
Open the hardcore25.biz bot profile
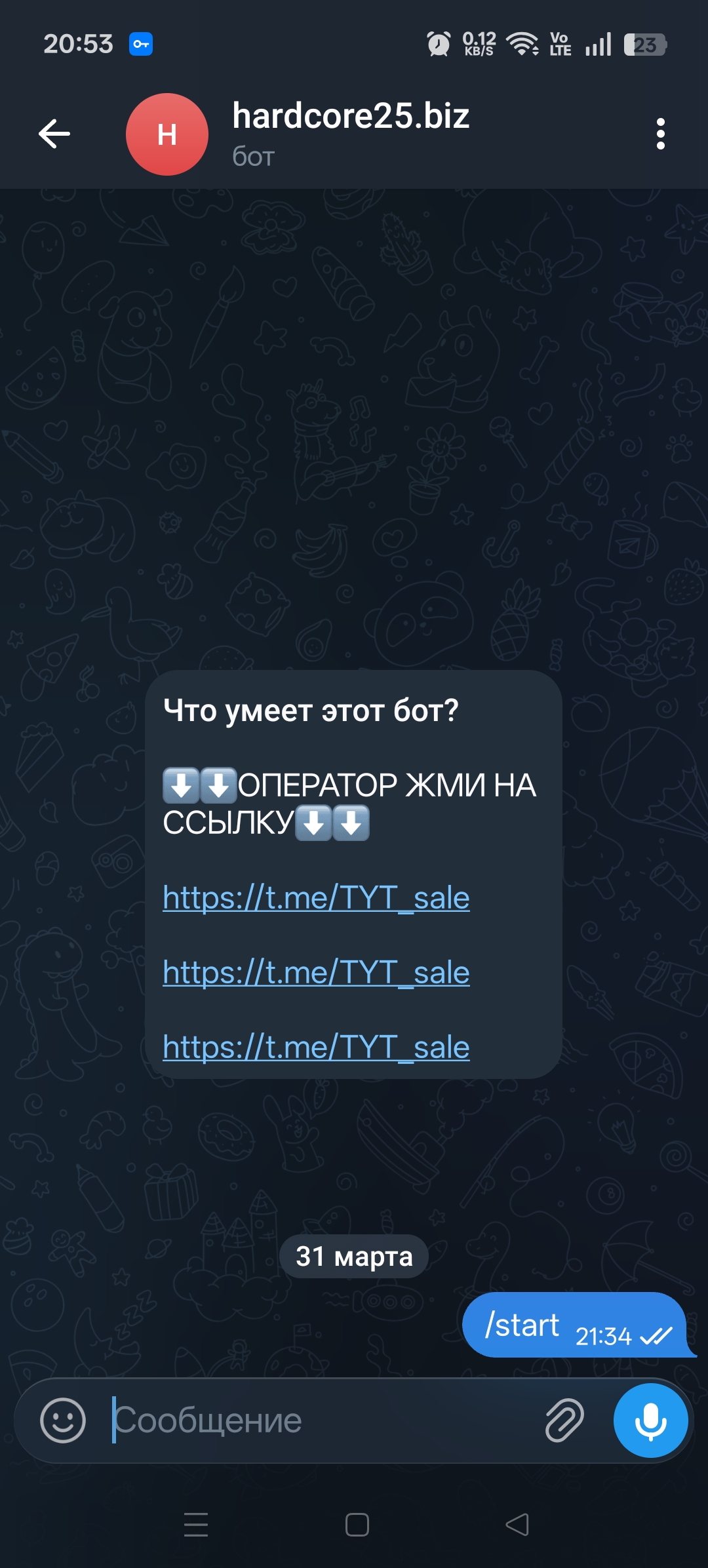coord(350,133)
